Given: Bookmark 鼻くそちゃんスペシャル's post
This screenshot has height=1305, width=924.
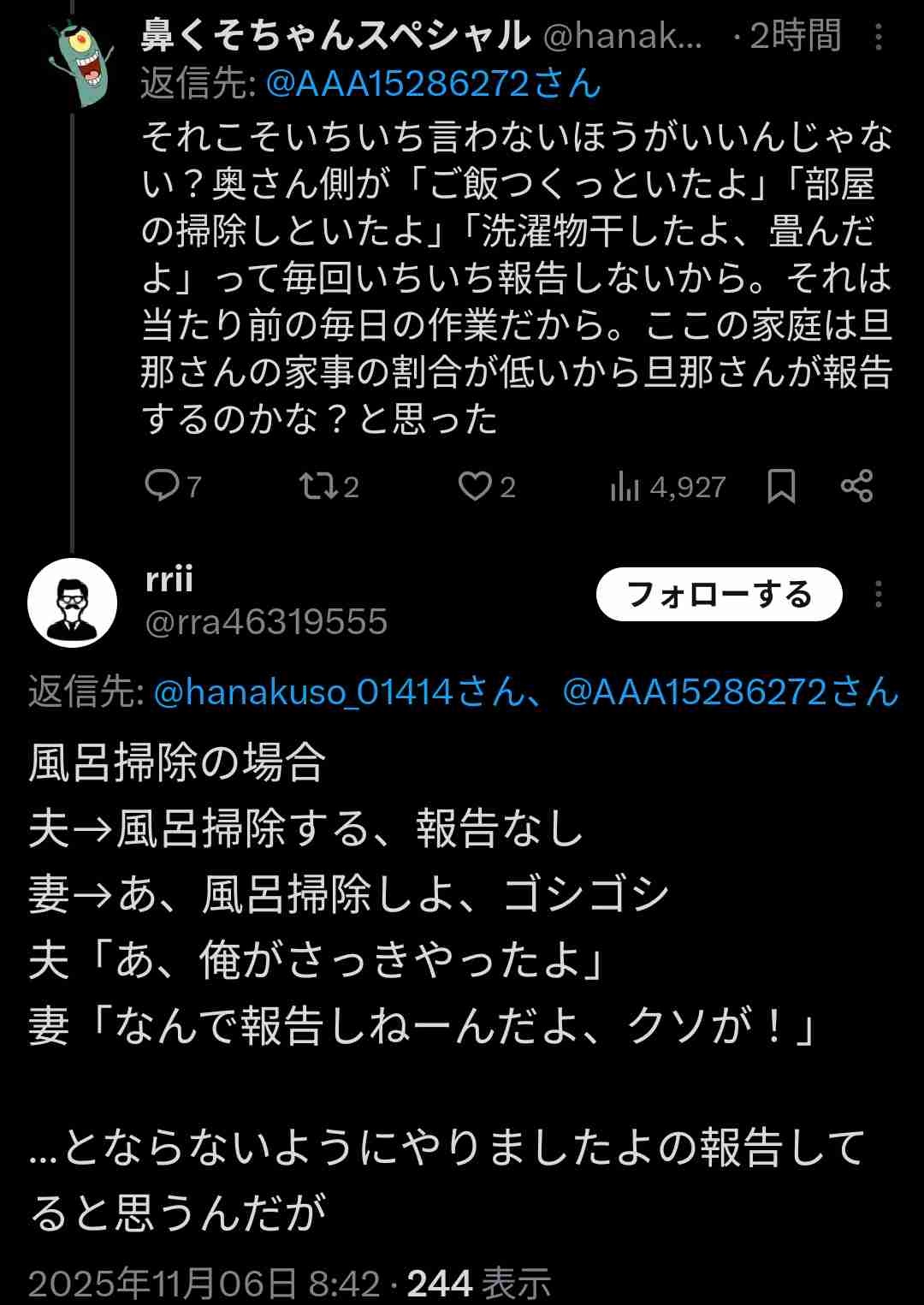Looking at the screenshot, I should (781, 485).
